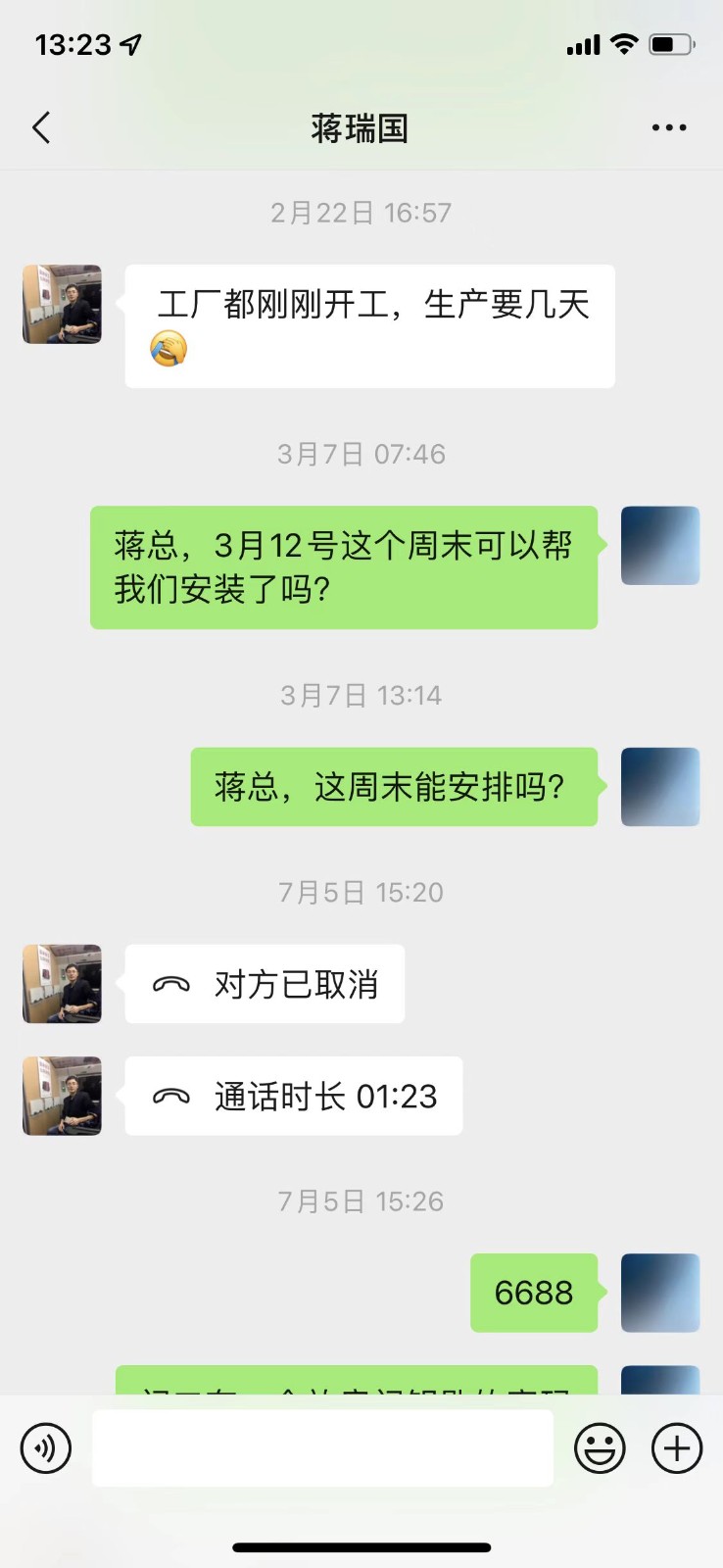Tap the message text field
This screenshot has height=1568, width=723.
coord(322,1448)
